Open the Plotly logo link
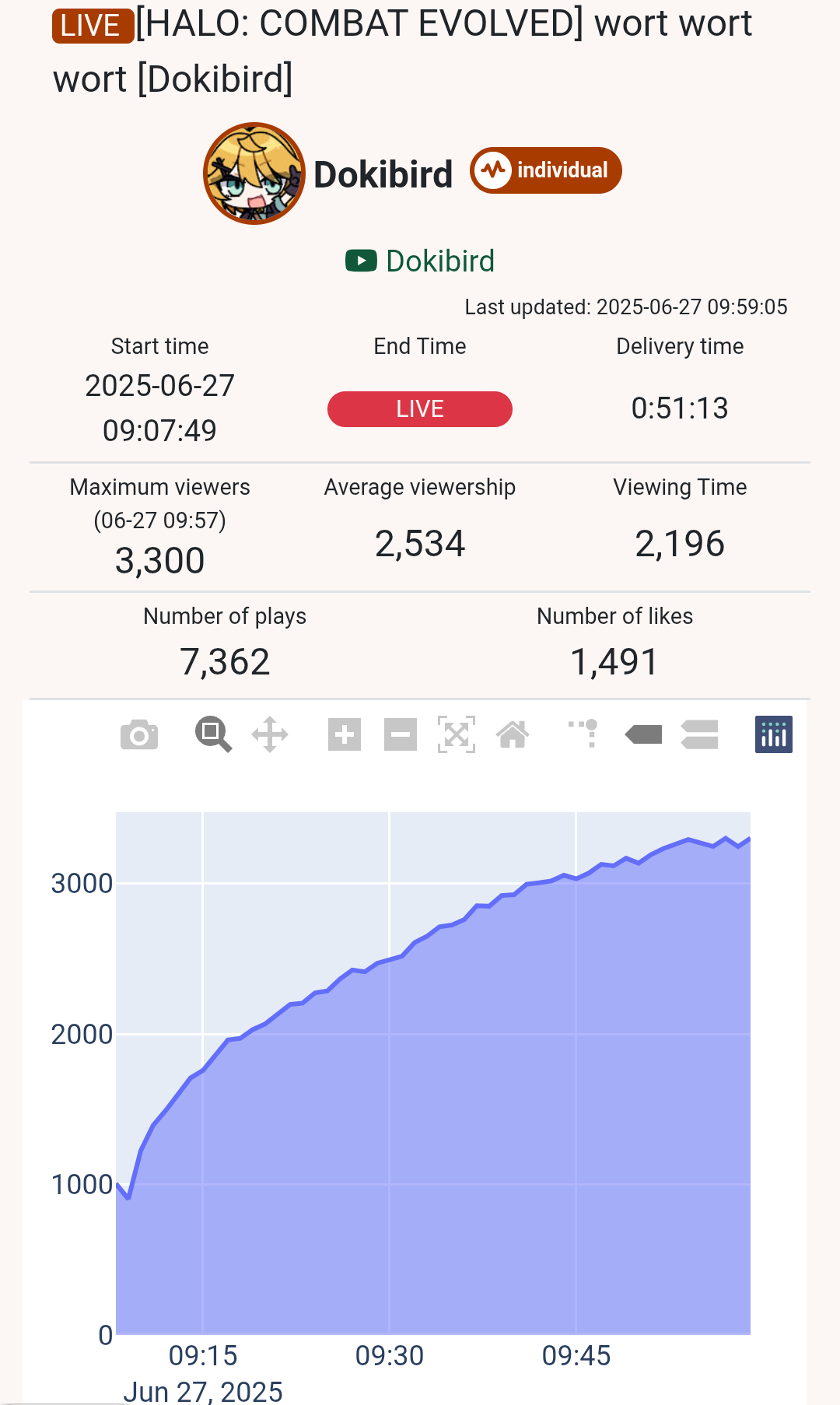 pos(774,734)
